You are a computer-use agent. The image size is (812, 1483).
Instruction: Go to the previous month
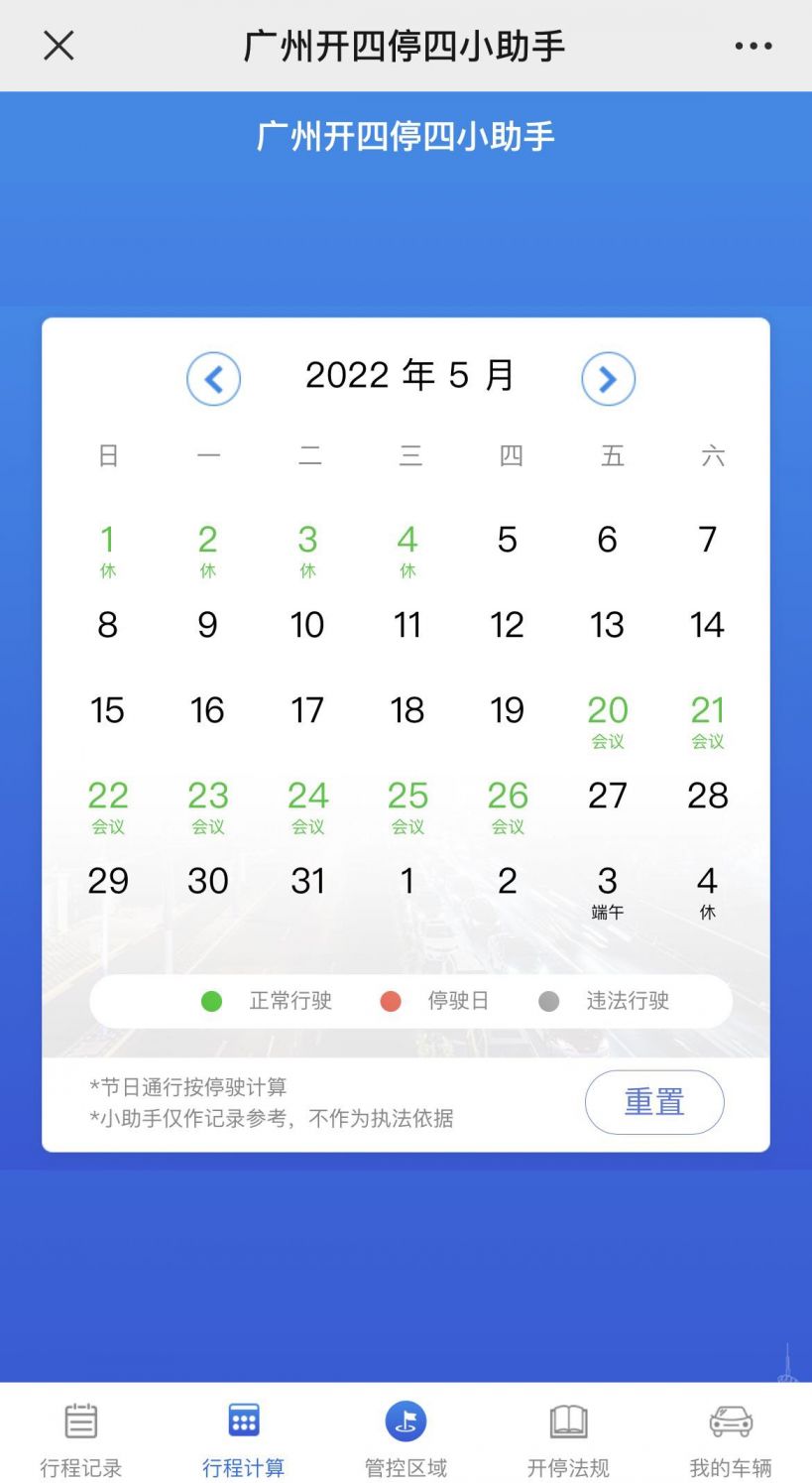click(213, 379)
